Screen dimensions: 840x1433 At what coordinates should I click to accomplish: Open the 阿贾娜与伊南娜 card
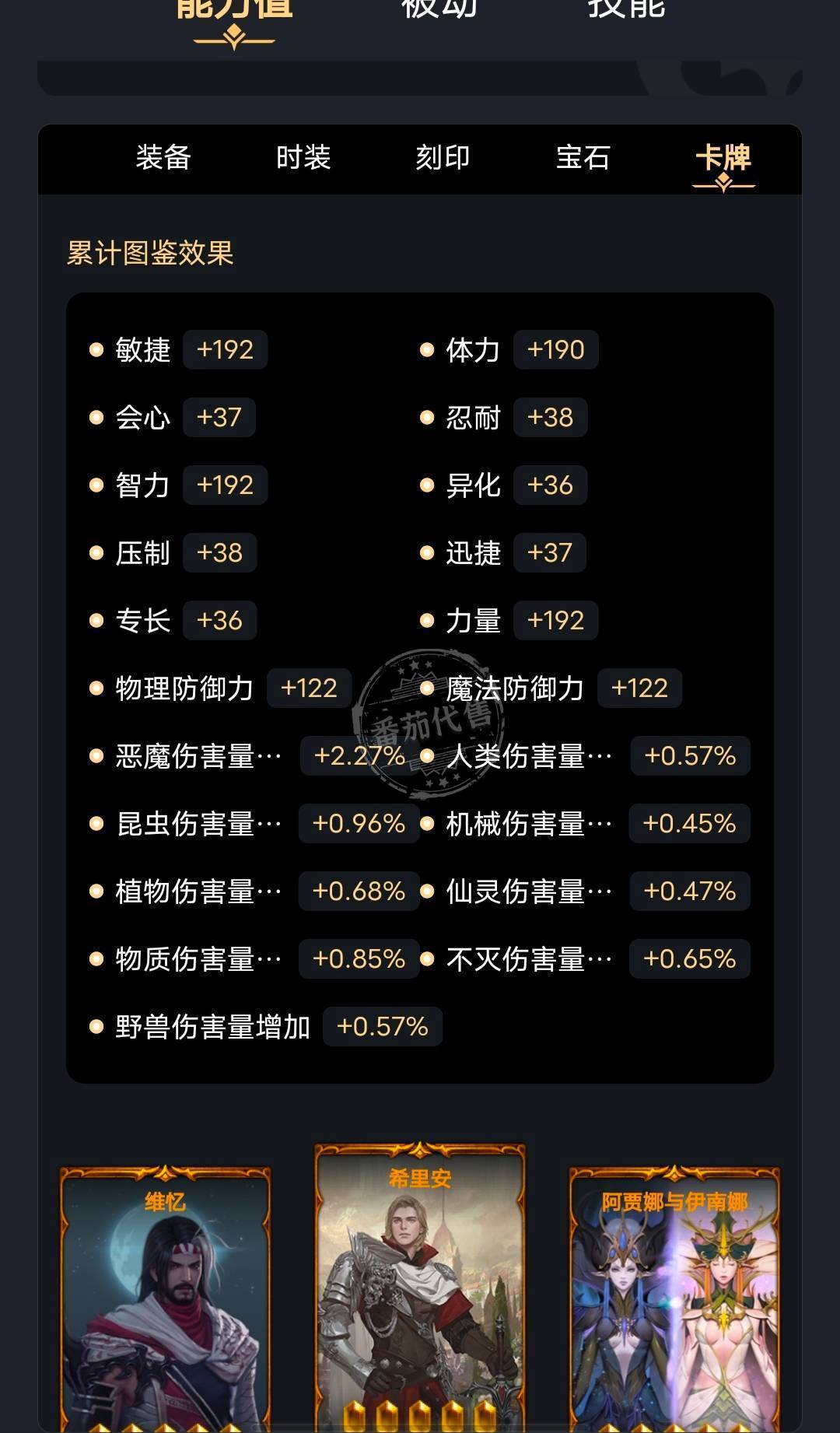coord(674,1299)
